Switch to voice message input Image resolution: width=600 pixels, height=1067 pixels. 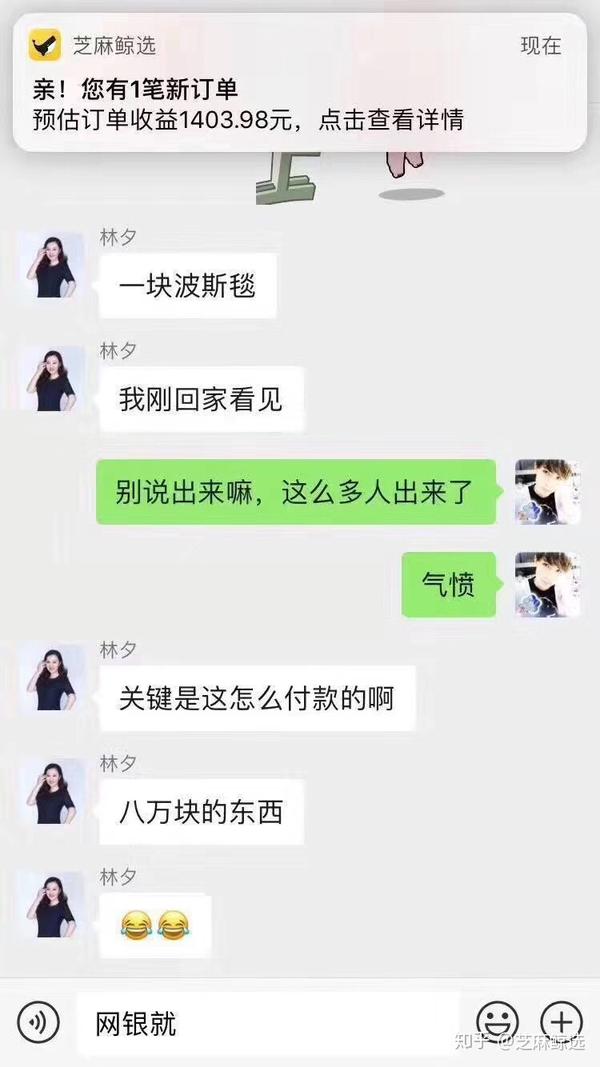38,1023
